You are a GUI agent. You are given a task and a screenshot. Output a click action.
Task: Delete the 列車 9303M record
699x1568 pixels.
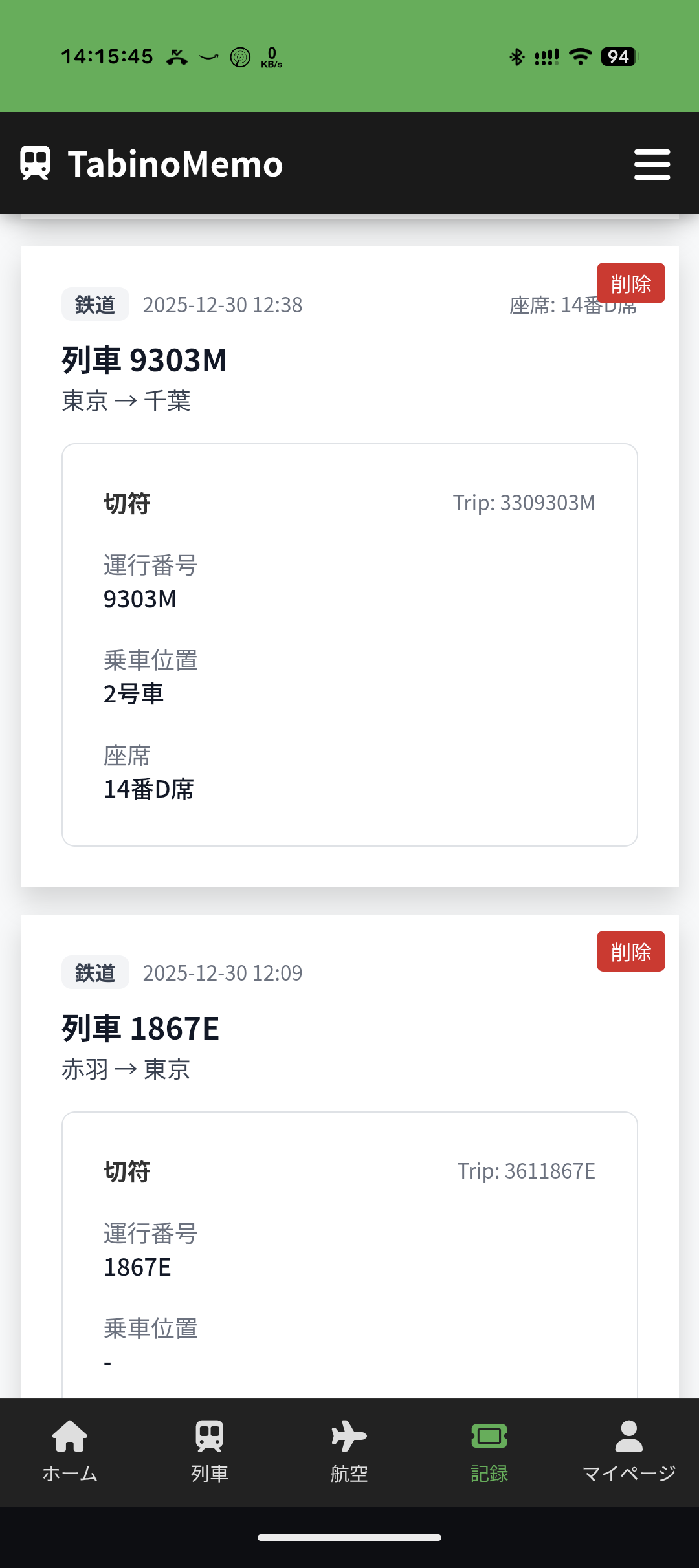631,283
